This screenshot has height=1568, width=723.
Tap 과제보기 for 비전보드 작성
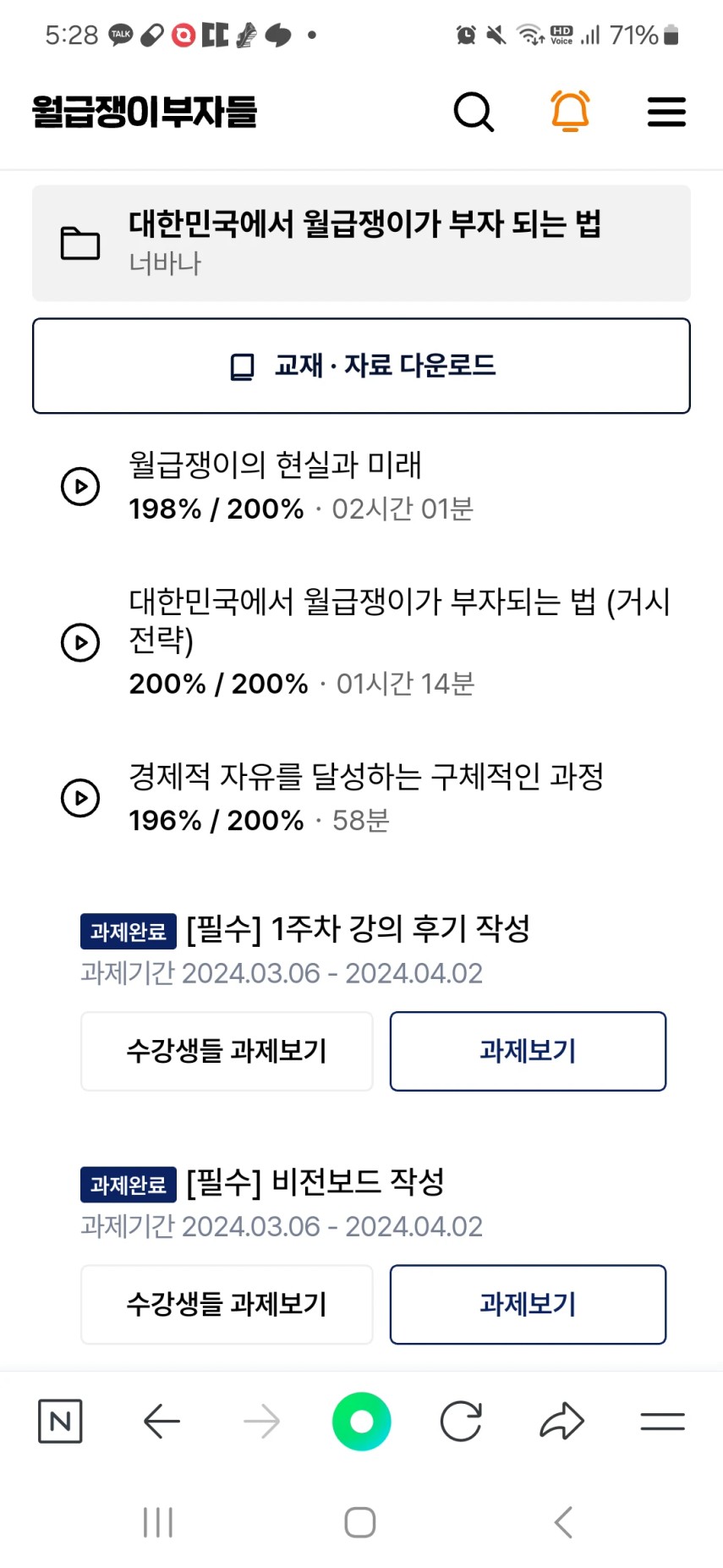click(528, 1304)
